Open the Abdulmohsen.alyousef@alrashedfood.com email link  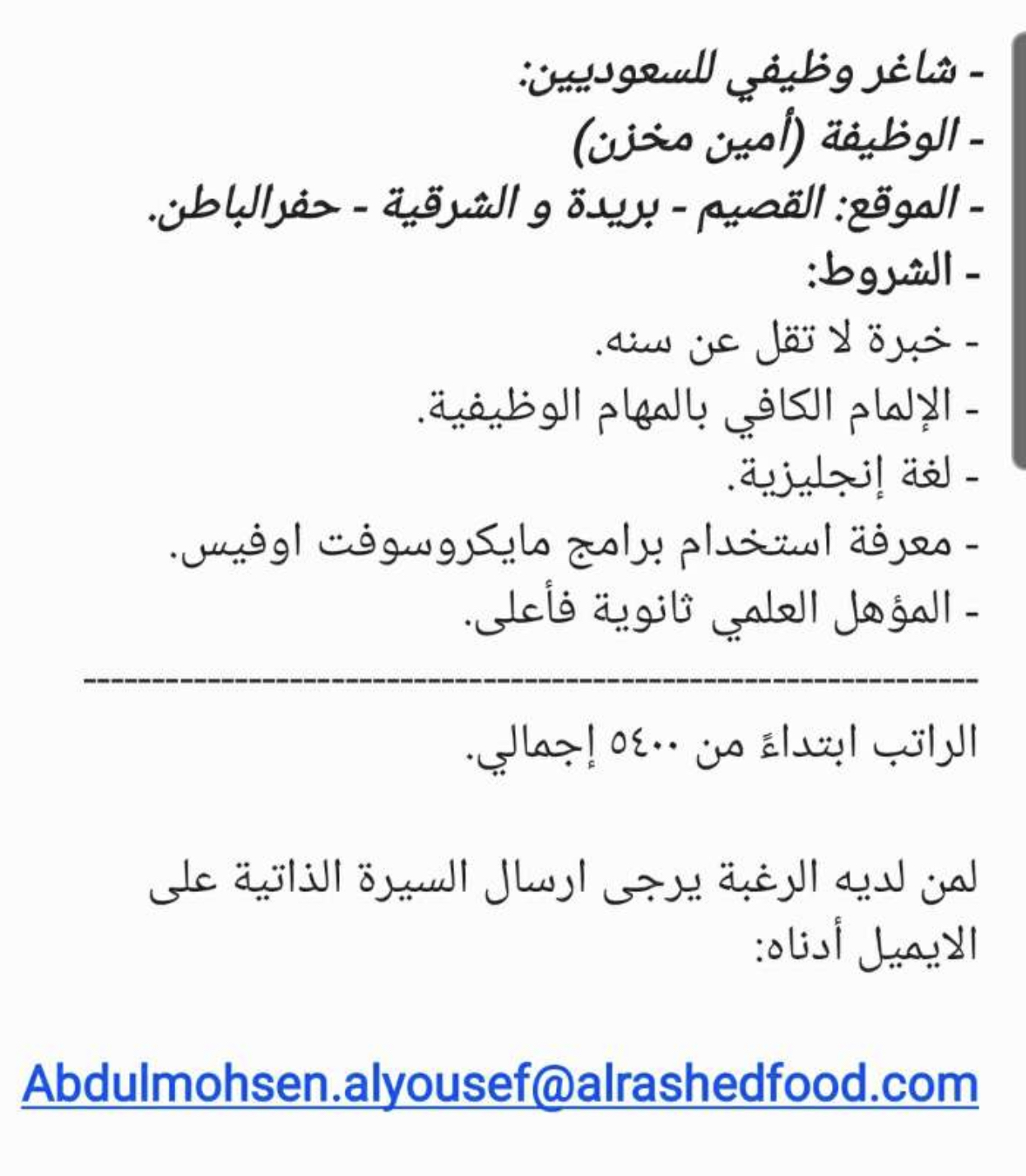(x=499, y=1085)
